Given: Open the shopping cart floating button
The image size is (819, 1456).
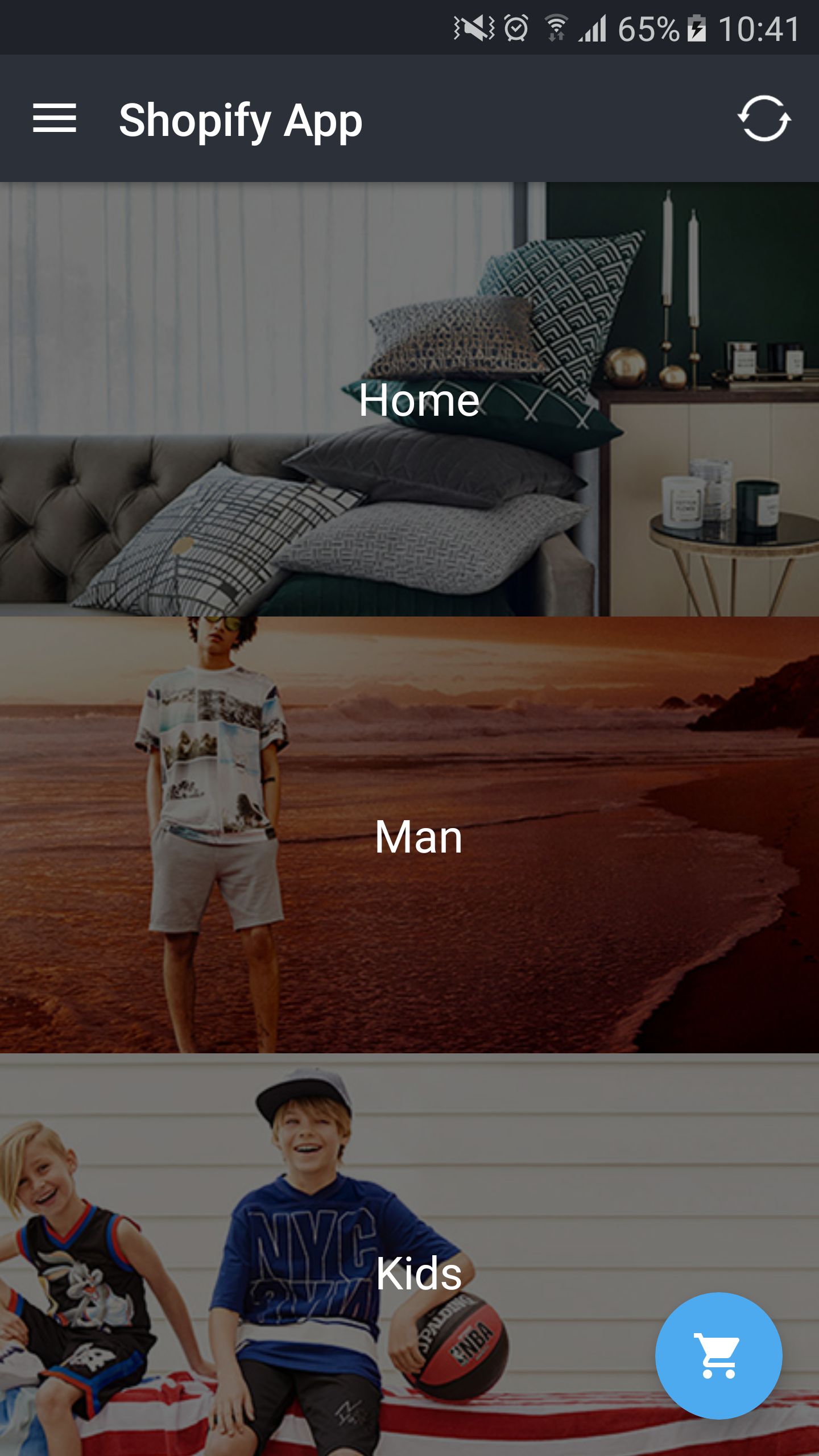Looking at the screenshot, I should (x=718, y=1356).
